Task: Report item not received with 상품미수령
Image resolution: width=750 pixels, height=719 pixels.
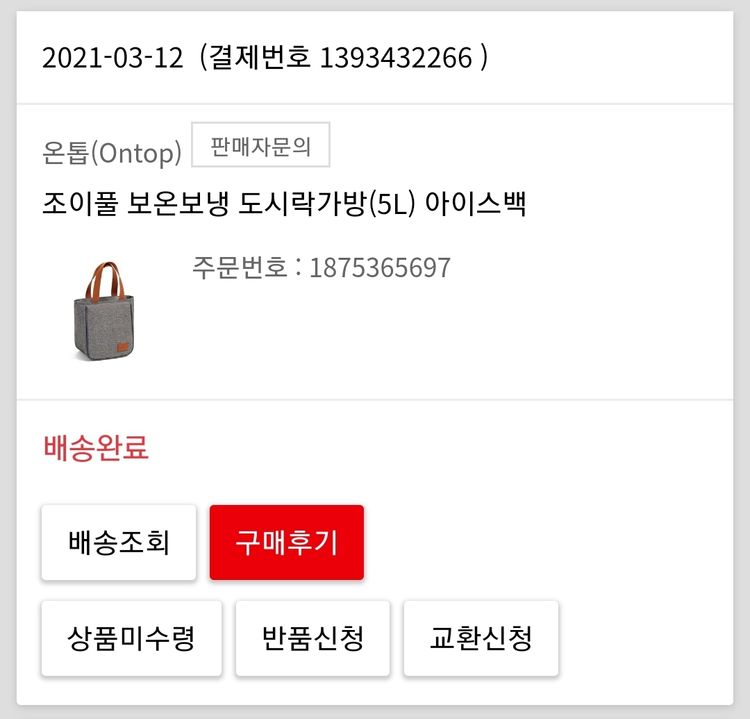Action: tap(130, 638)
